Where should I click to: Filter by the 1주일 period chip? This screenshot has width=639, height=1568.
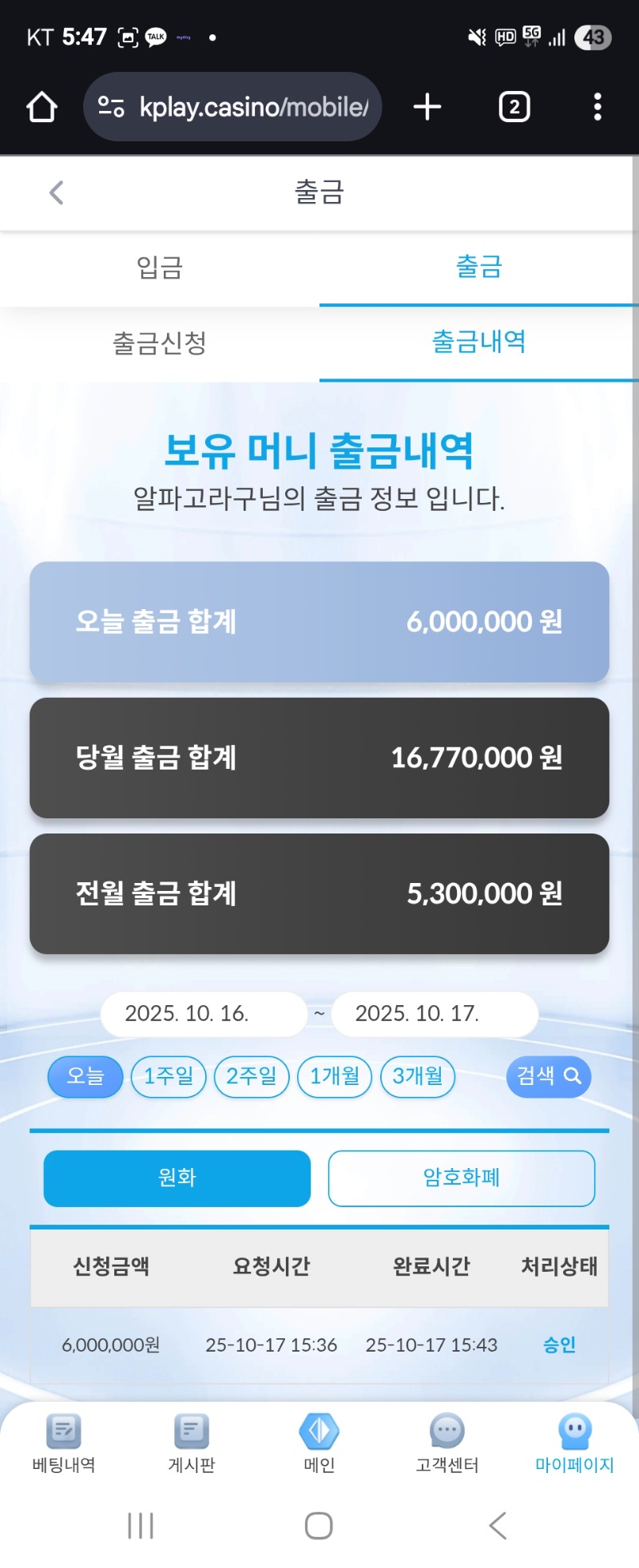(x=169, y=1076)
